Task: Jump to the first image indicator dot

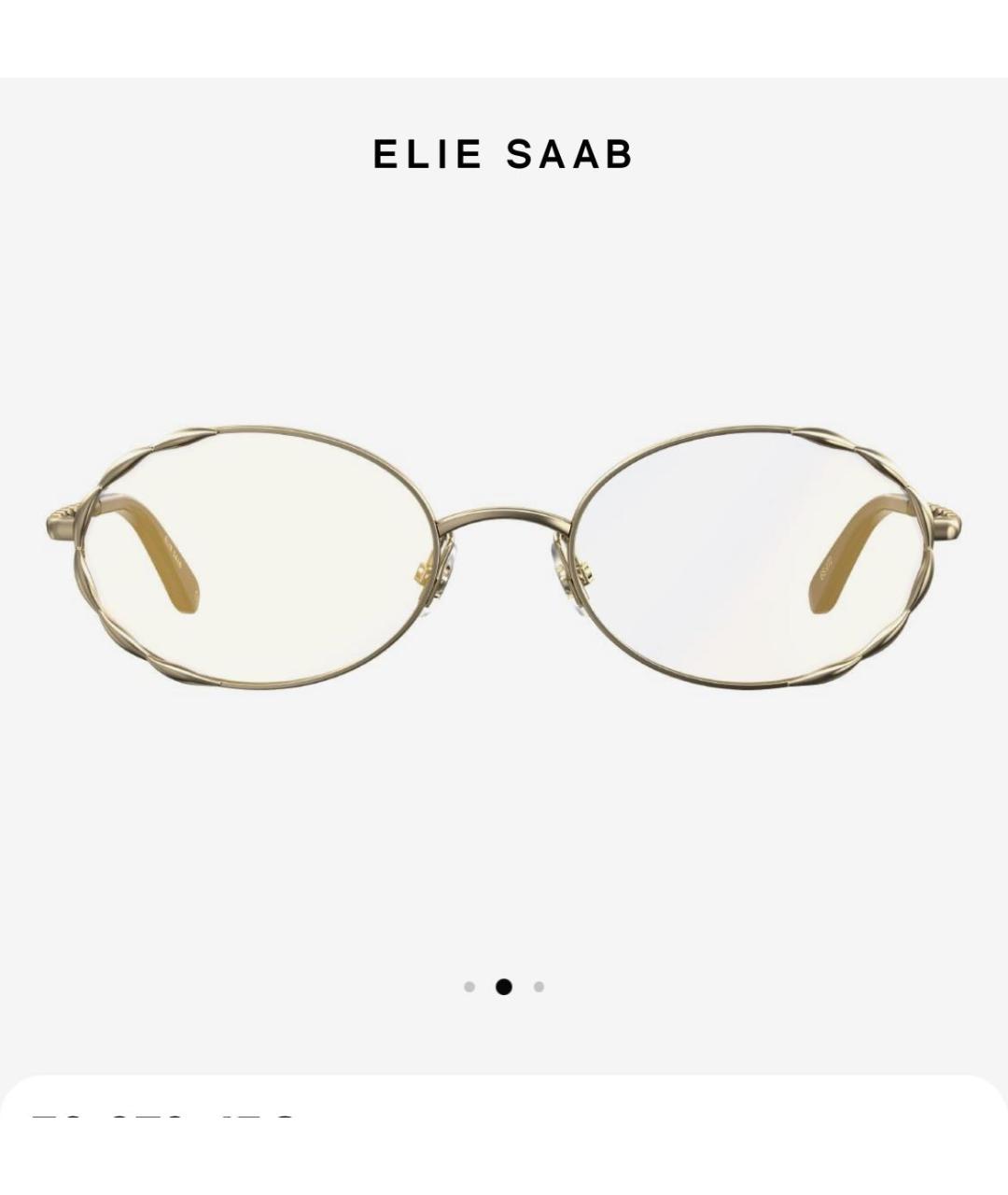Action: pyautogui.click(x=469, y=987)
